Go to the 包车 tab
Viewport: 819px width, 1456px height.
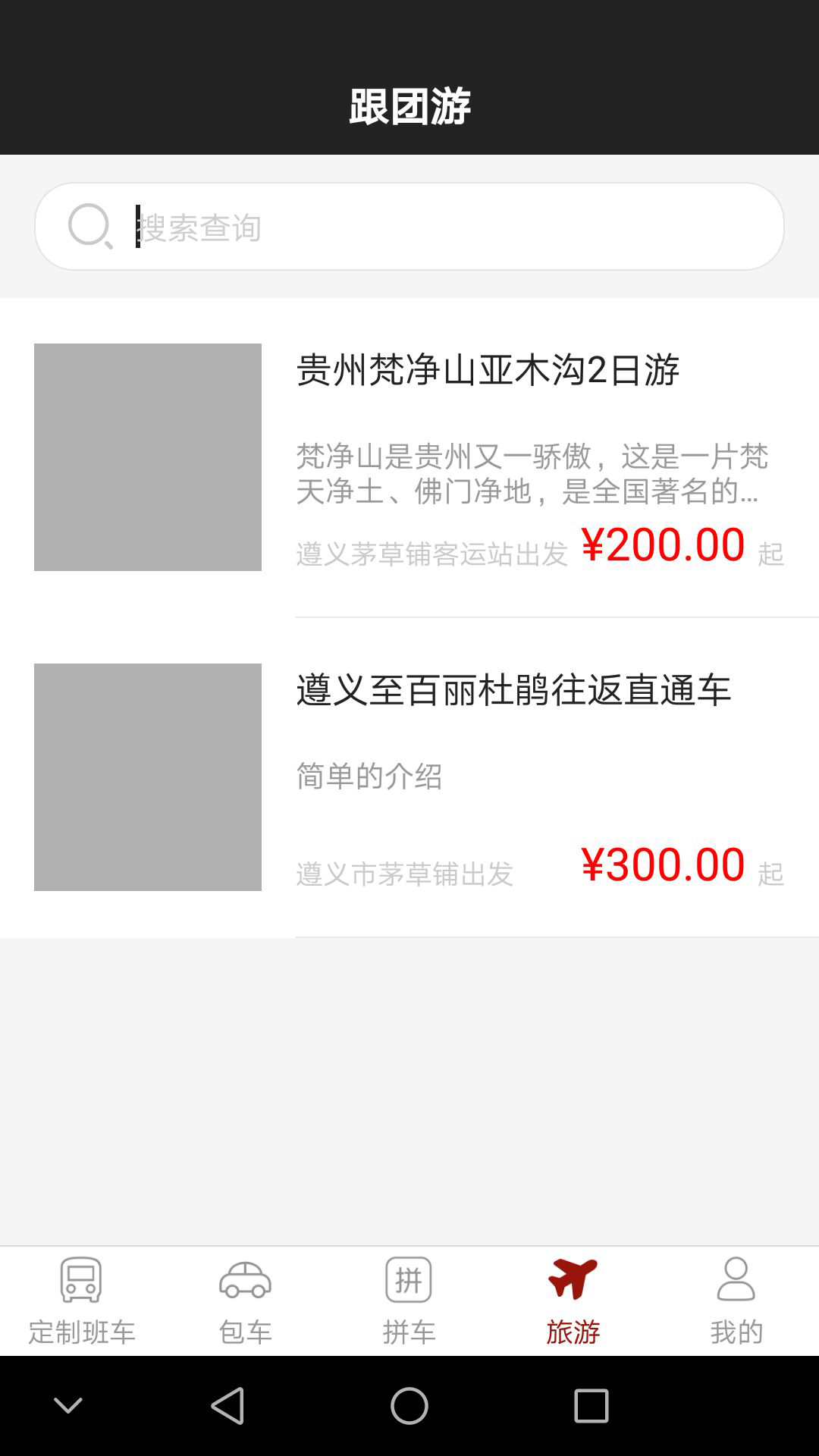[245, 1301]
